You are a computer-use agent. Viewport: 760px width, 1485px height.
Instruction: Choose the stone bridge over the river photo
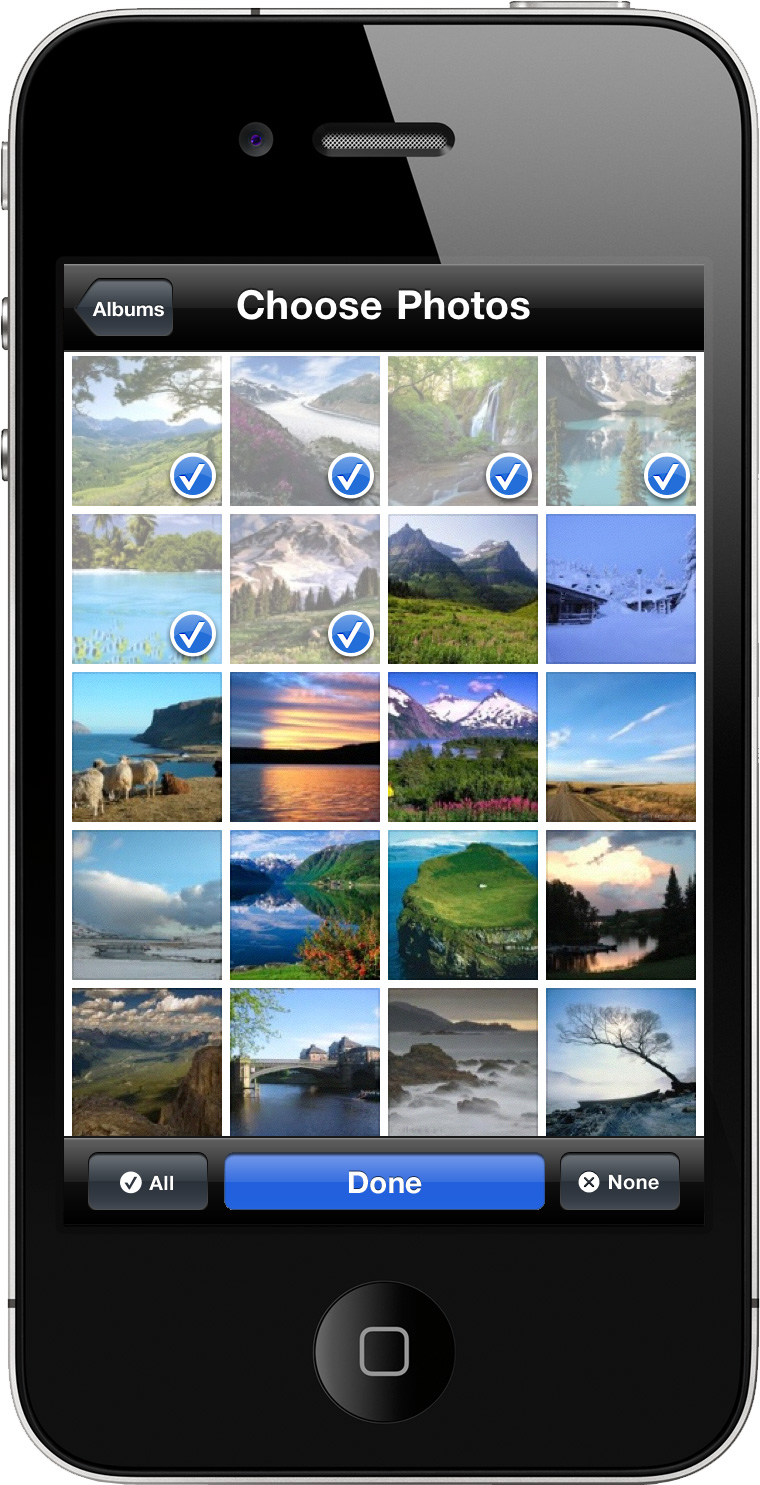click(x=305, y=1060)
